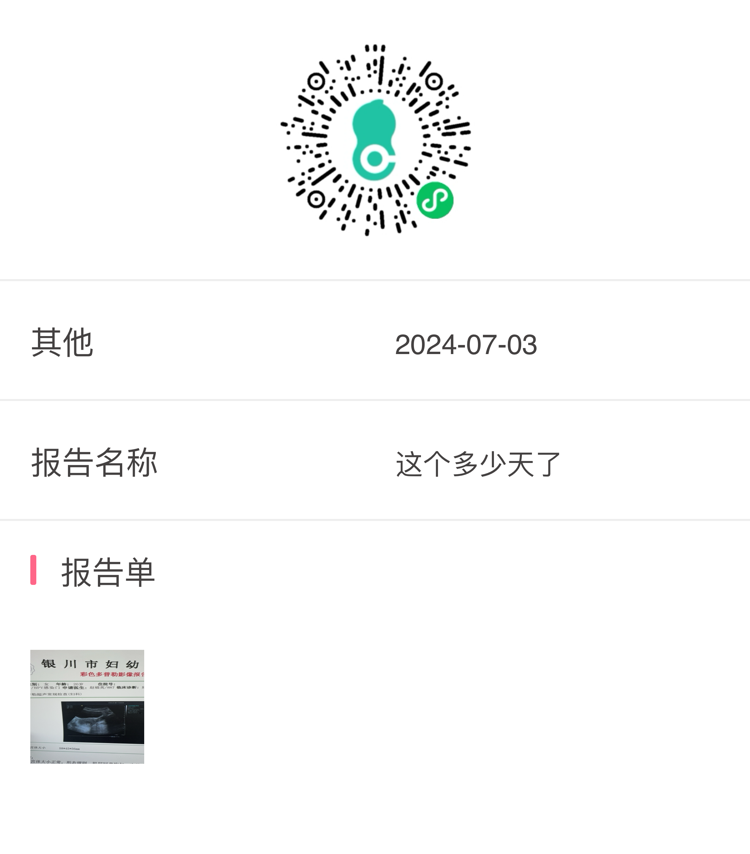The height and width of the screenshot is (854, 750).
Task: Click the green mascot logo inside the QR code
Action: click(375, 140)
